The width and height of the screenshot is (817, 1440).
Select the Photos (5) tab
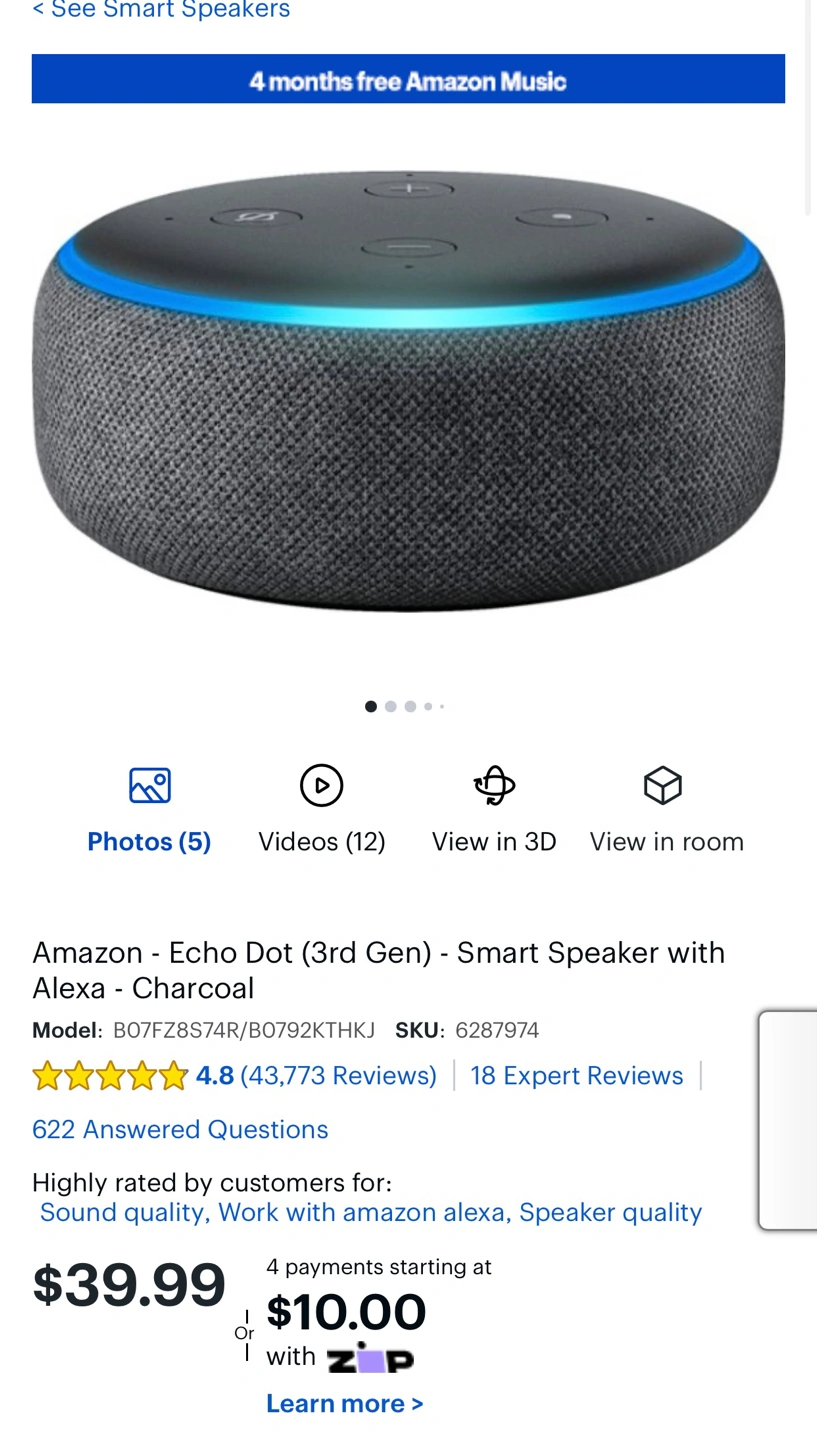(149, 810)
